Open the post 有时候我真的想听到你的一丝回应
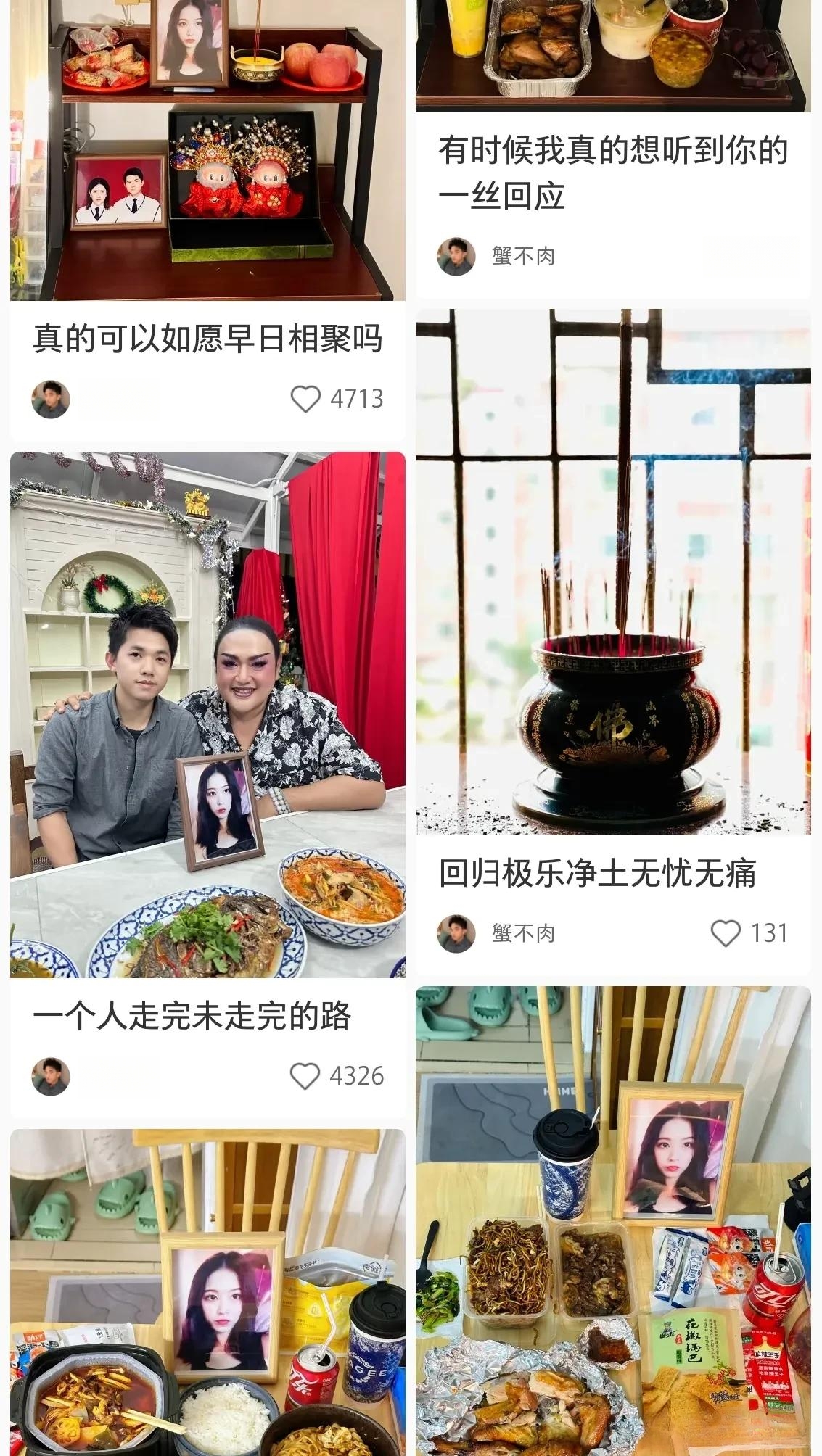The image size is (822, 1456). pyautogui.click(x=612, y=173)
